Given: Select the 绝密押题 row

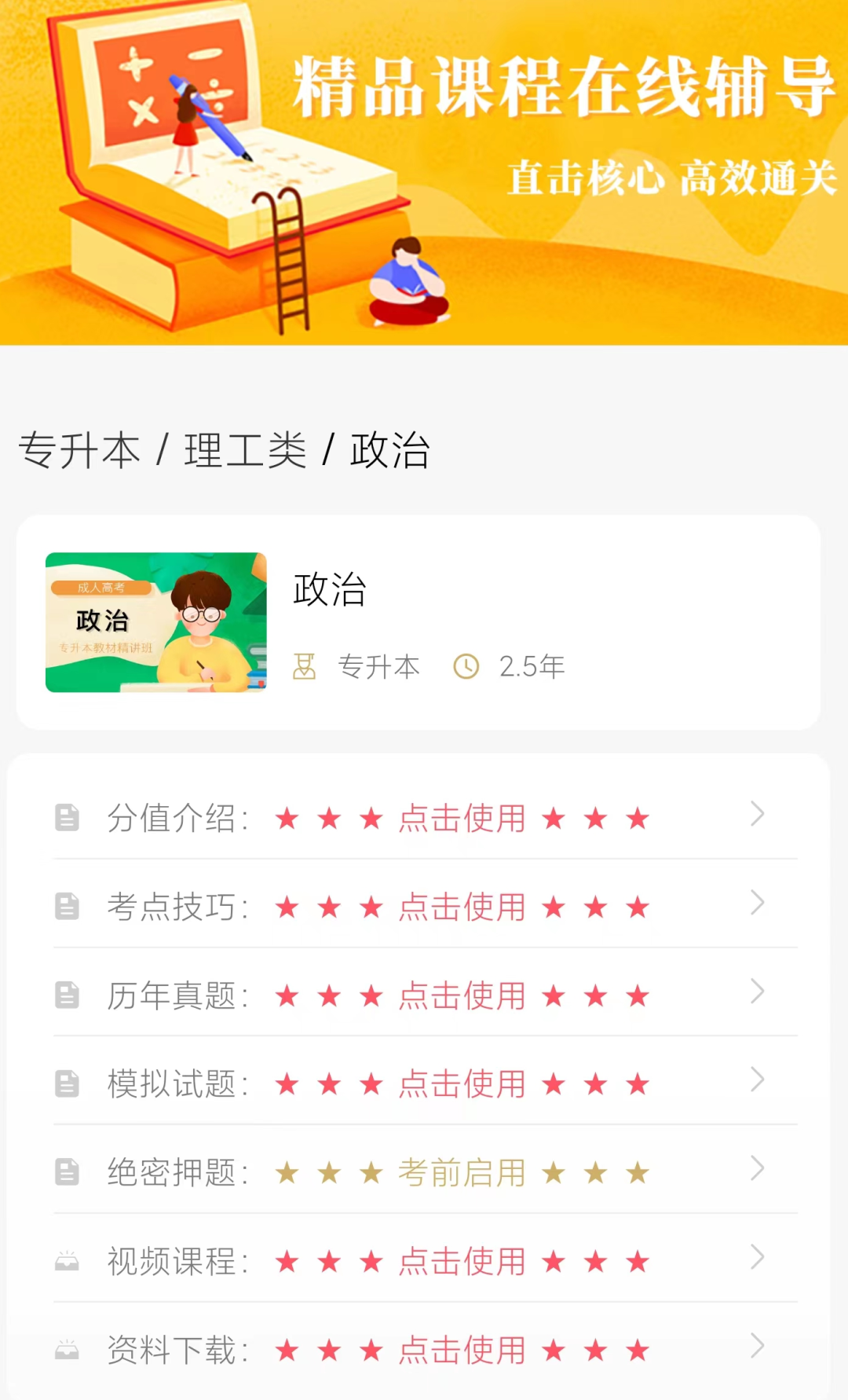Looking at the screenshot, I should [x=424, y=1173].
